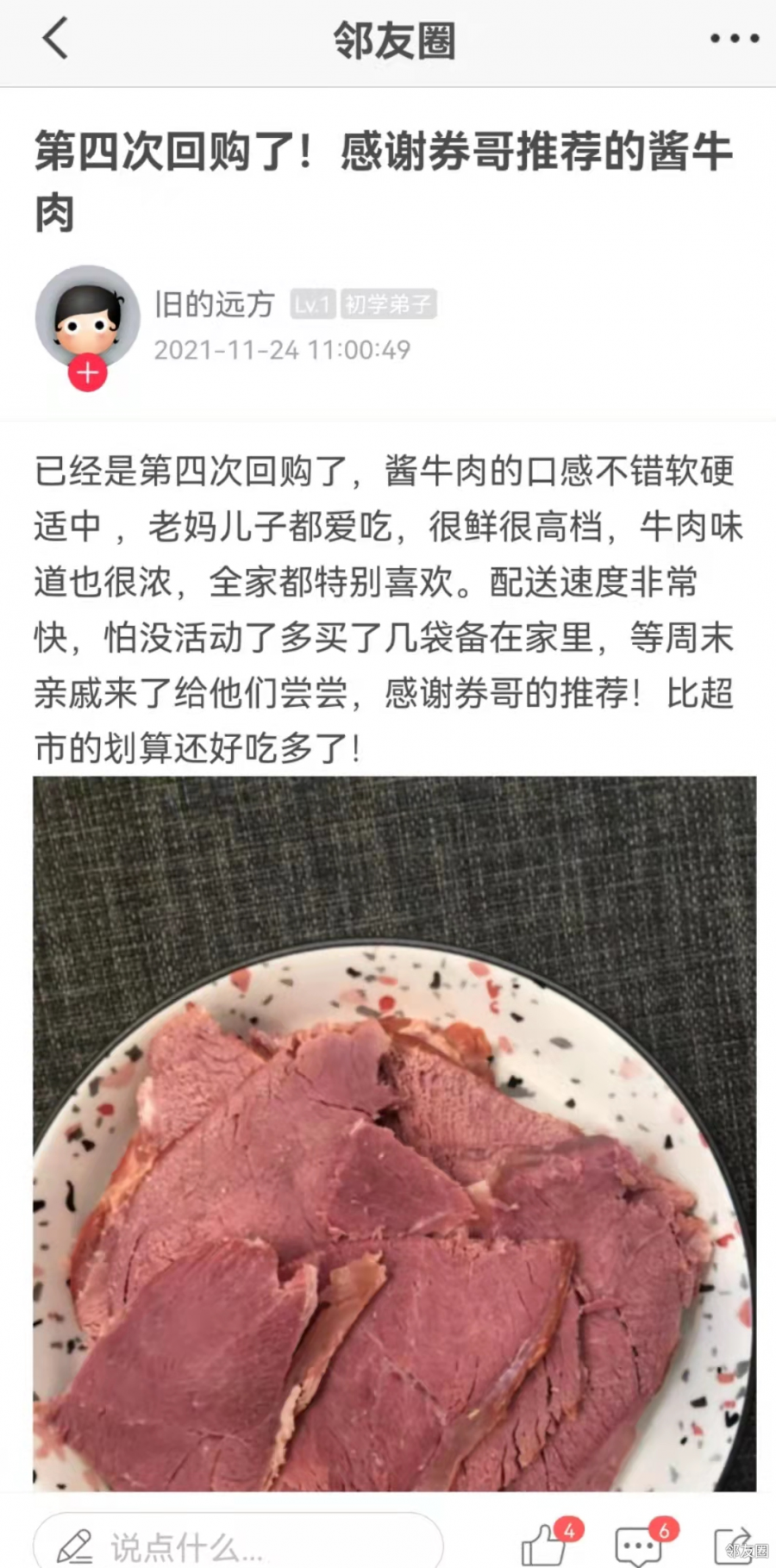This screenshot has width=776, height=1568.
Task: Open the comments bubble showing 6
Action: coord(640,1544)
